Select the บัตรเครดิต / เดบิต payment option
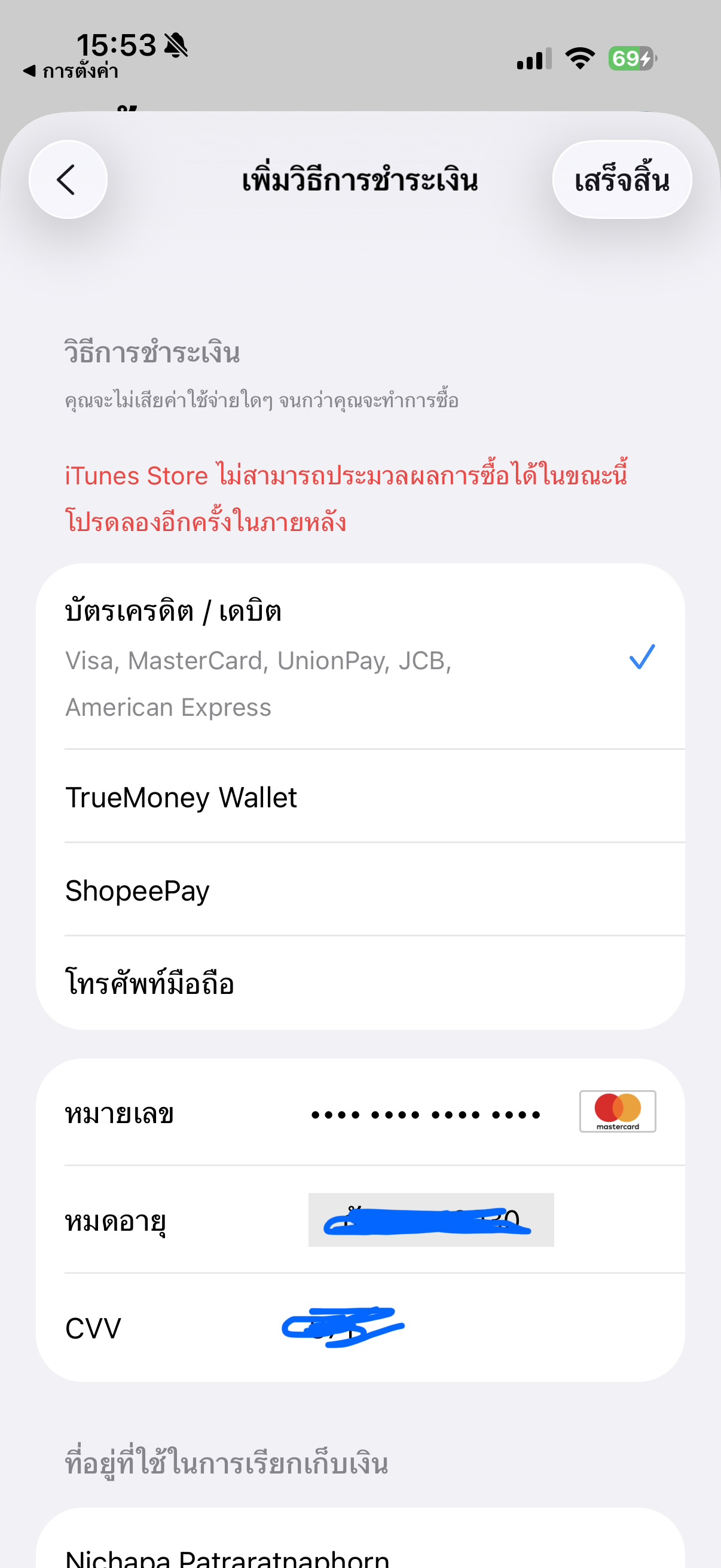The width and height of the screenshot is (721, 1568). (x=360, y=657)
